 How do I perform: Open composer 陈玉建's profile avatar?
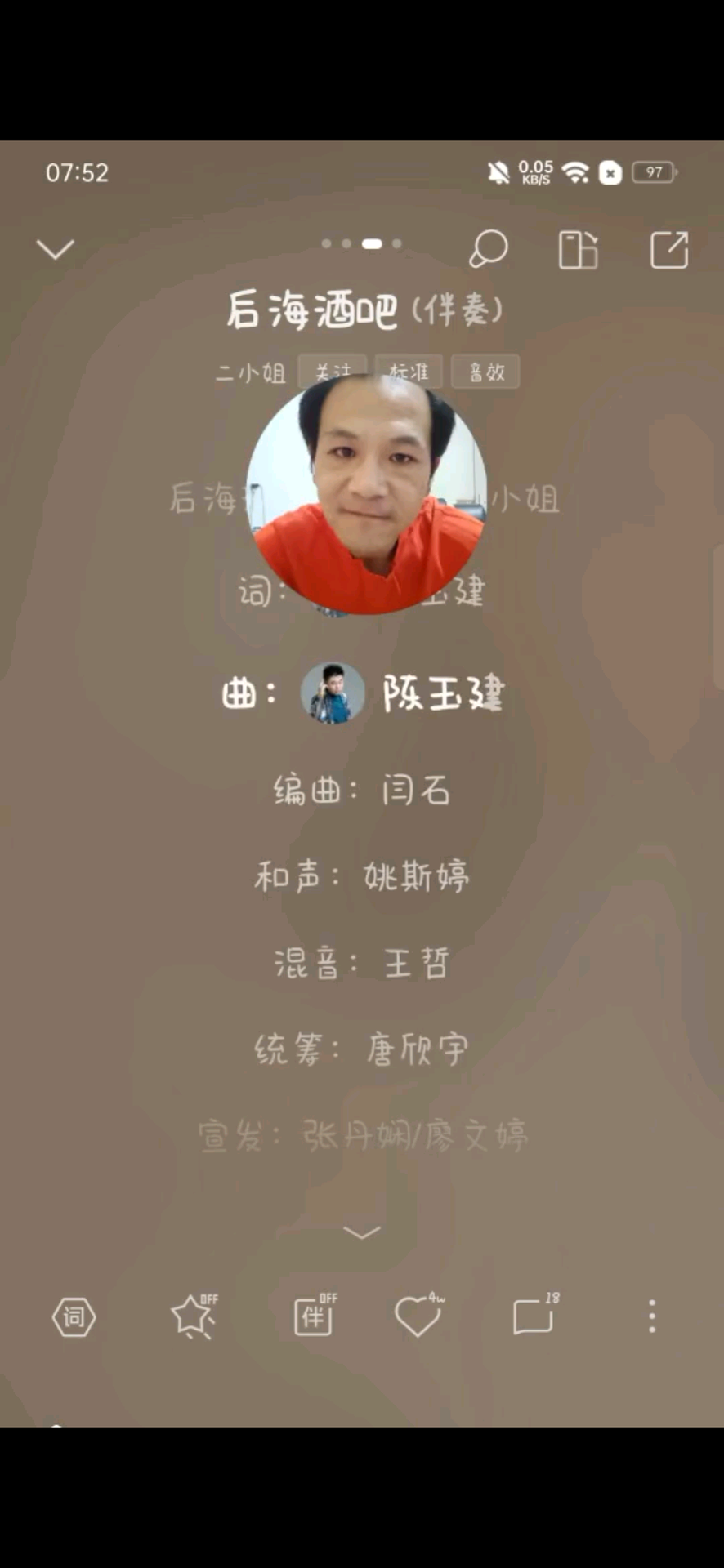point(333,693)
